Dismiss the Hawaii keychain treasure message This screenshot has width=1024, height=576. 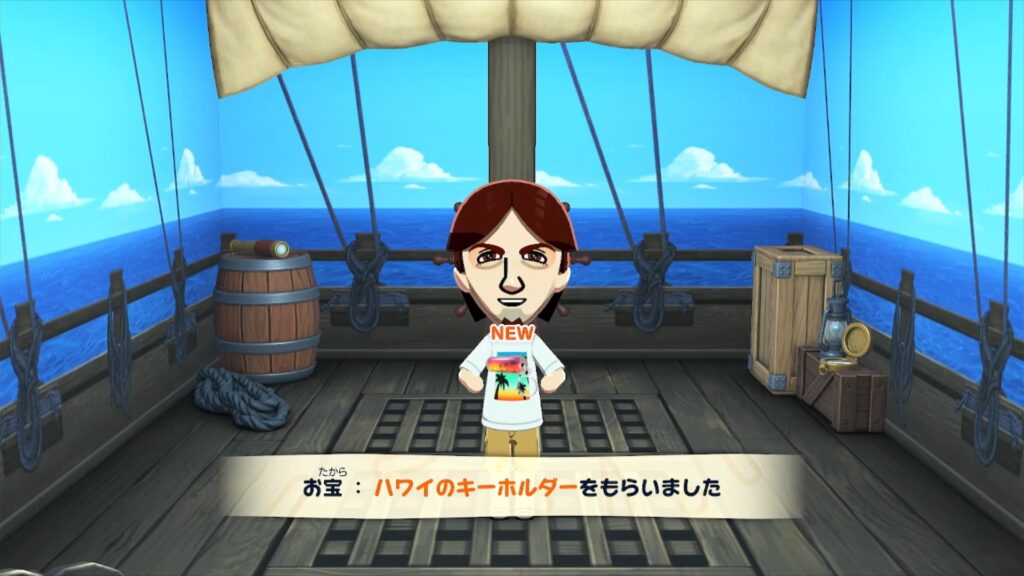coord(512,487)
